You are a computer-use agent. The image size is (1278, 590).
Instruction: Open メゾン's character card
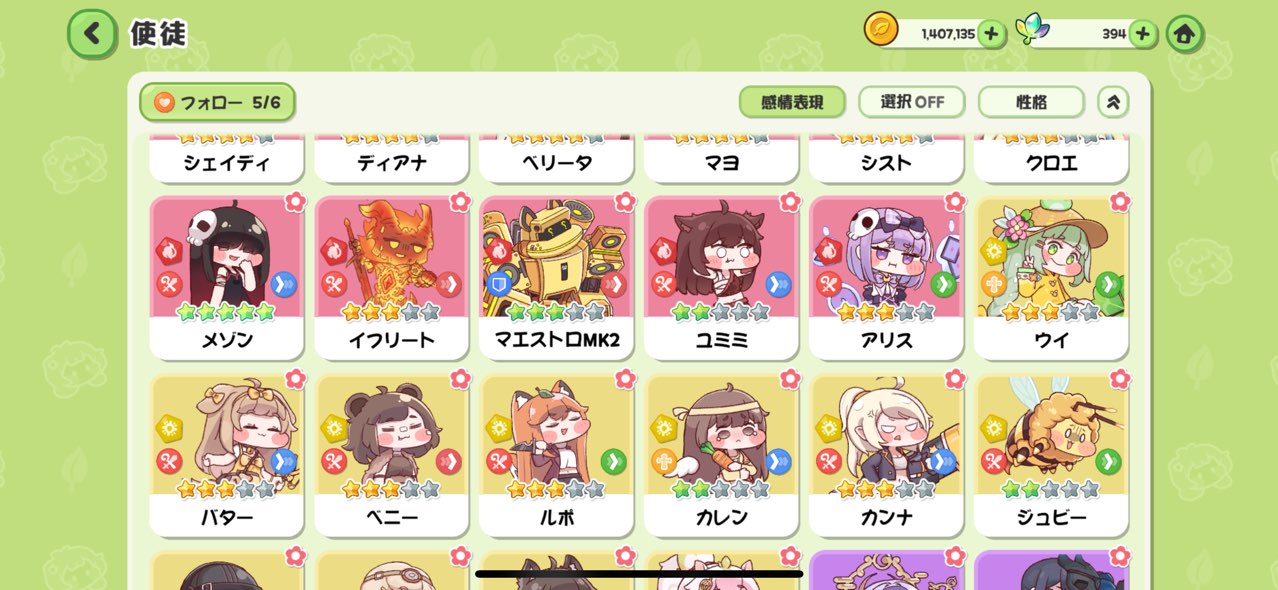click(226, 275)
